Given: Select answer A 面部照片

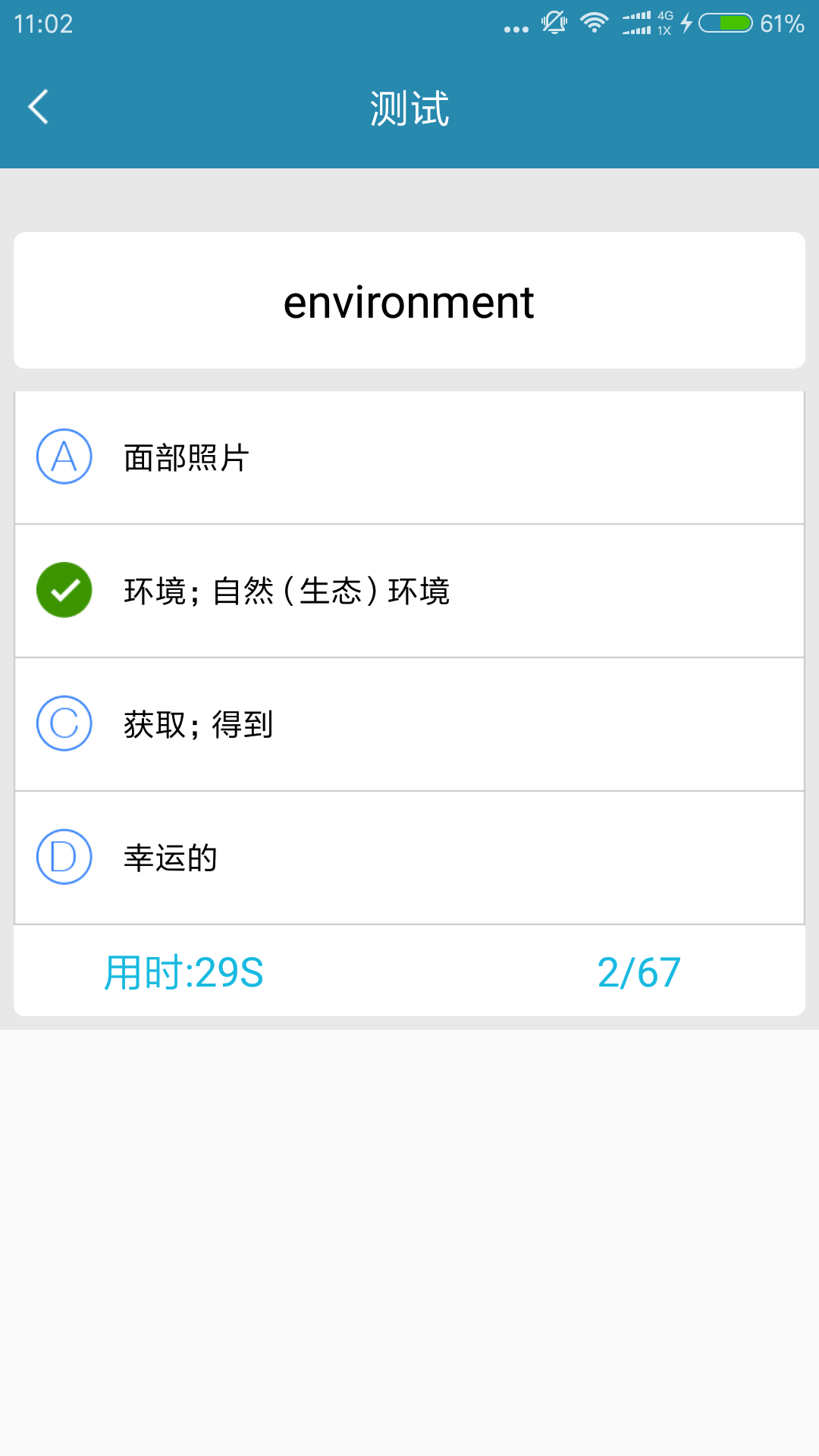Looking at the screenshot, I should (409, 457).
